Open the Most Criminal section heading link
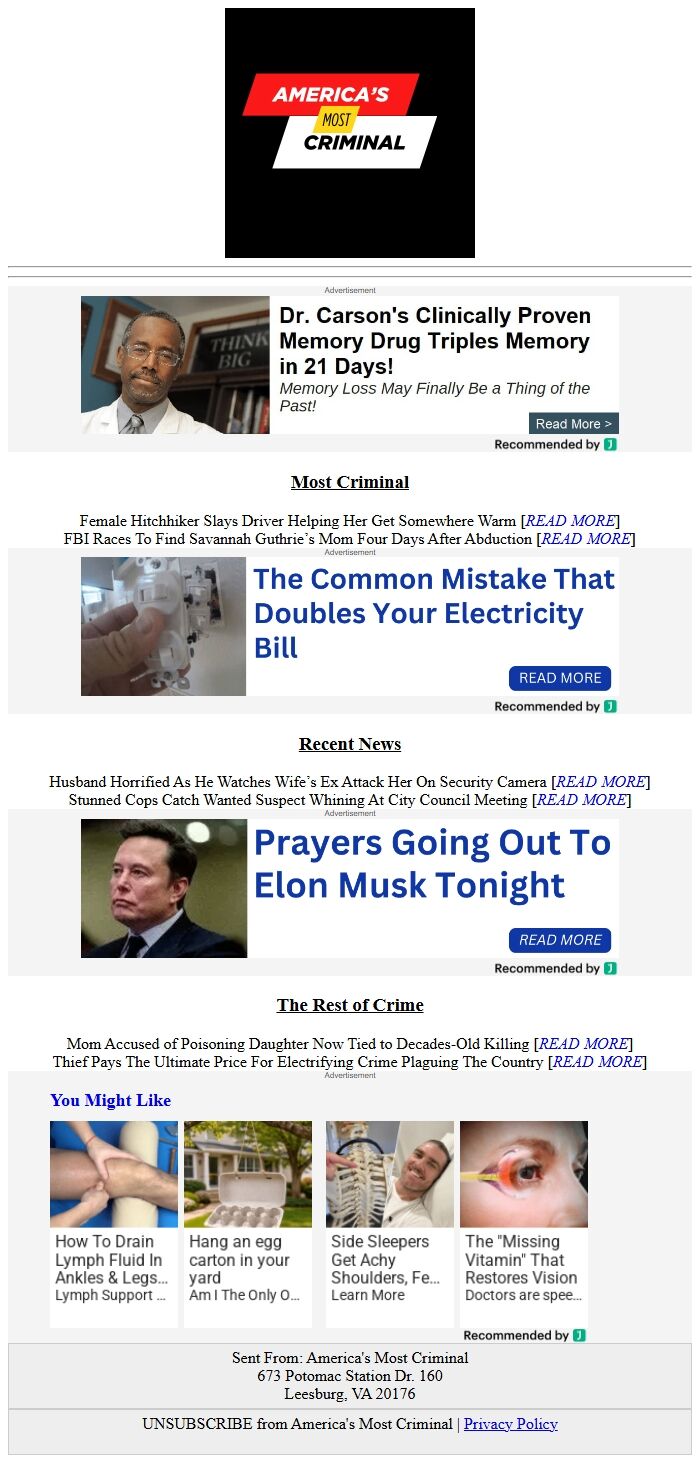Image resolution: width=700 pixels, height=1464 pixels. (x=350, y=482)
